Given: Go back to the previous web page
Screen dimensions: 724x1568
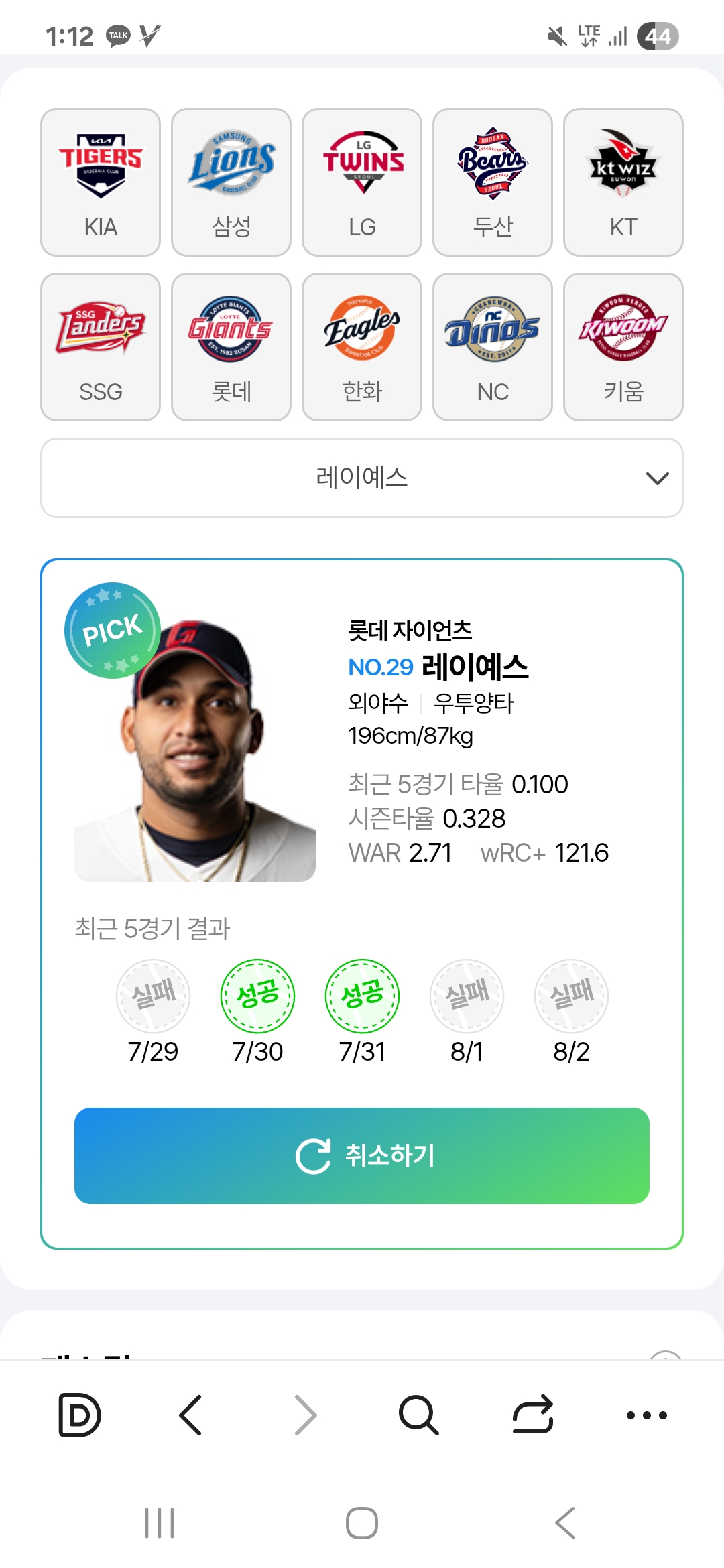Looking at the screenshot, I should [x=191, y=1415].
